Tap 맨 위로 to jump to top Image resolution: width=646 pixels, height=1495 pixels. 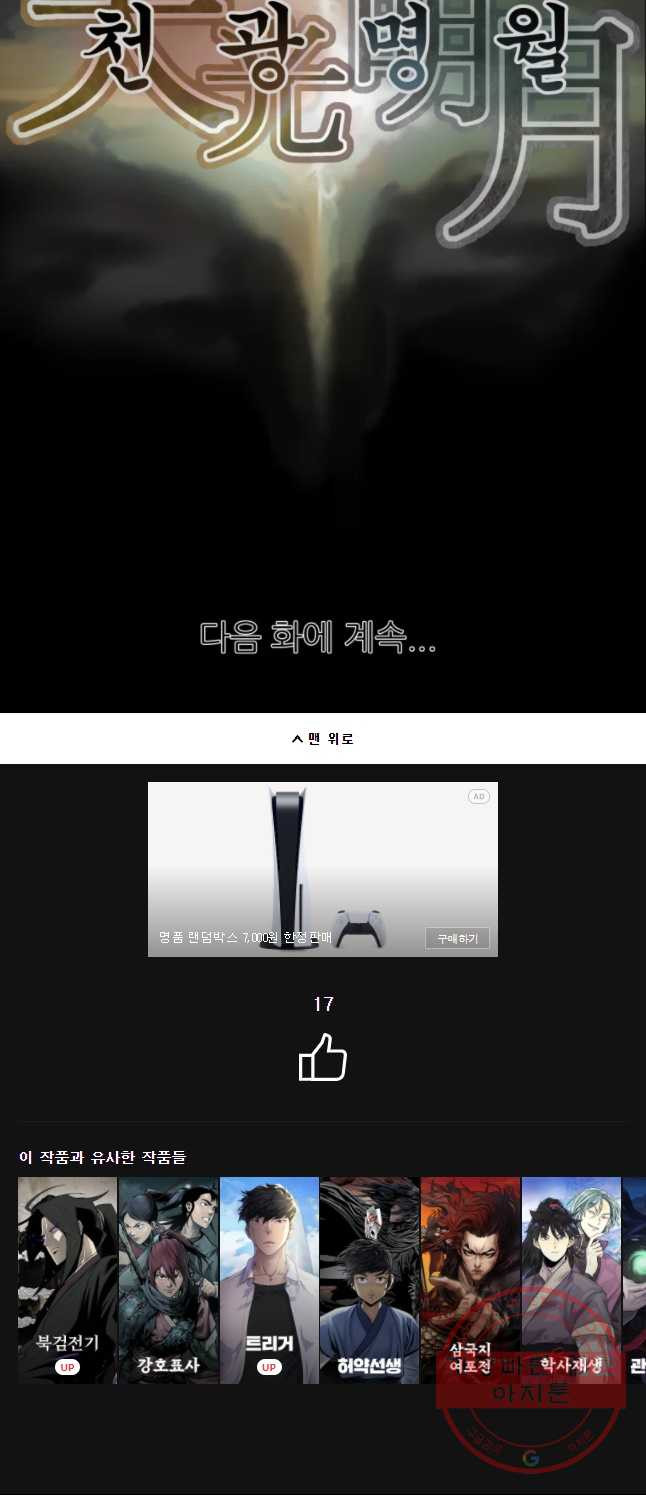click(323, 739)
